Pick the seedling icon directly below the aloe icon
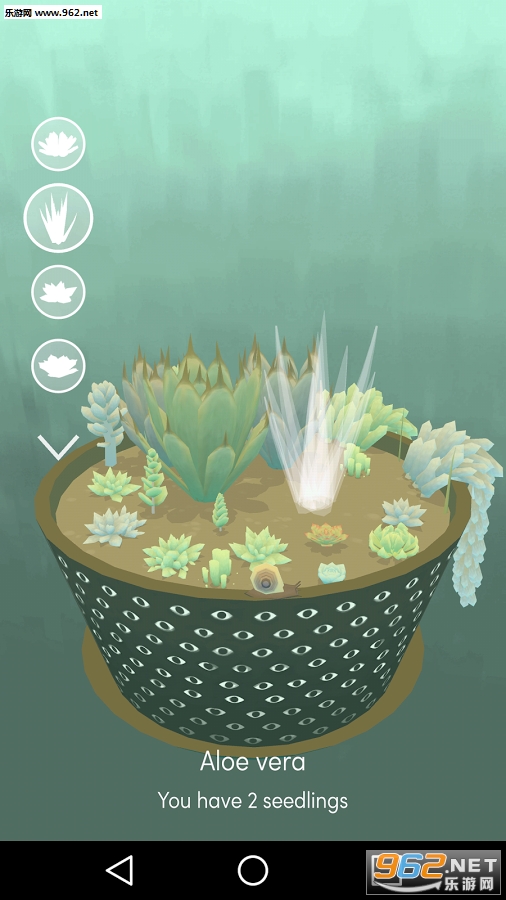The image size is (506, 900). [58, 292]
